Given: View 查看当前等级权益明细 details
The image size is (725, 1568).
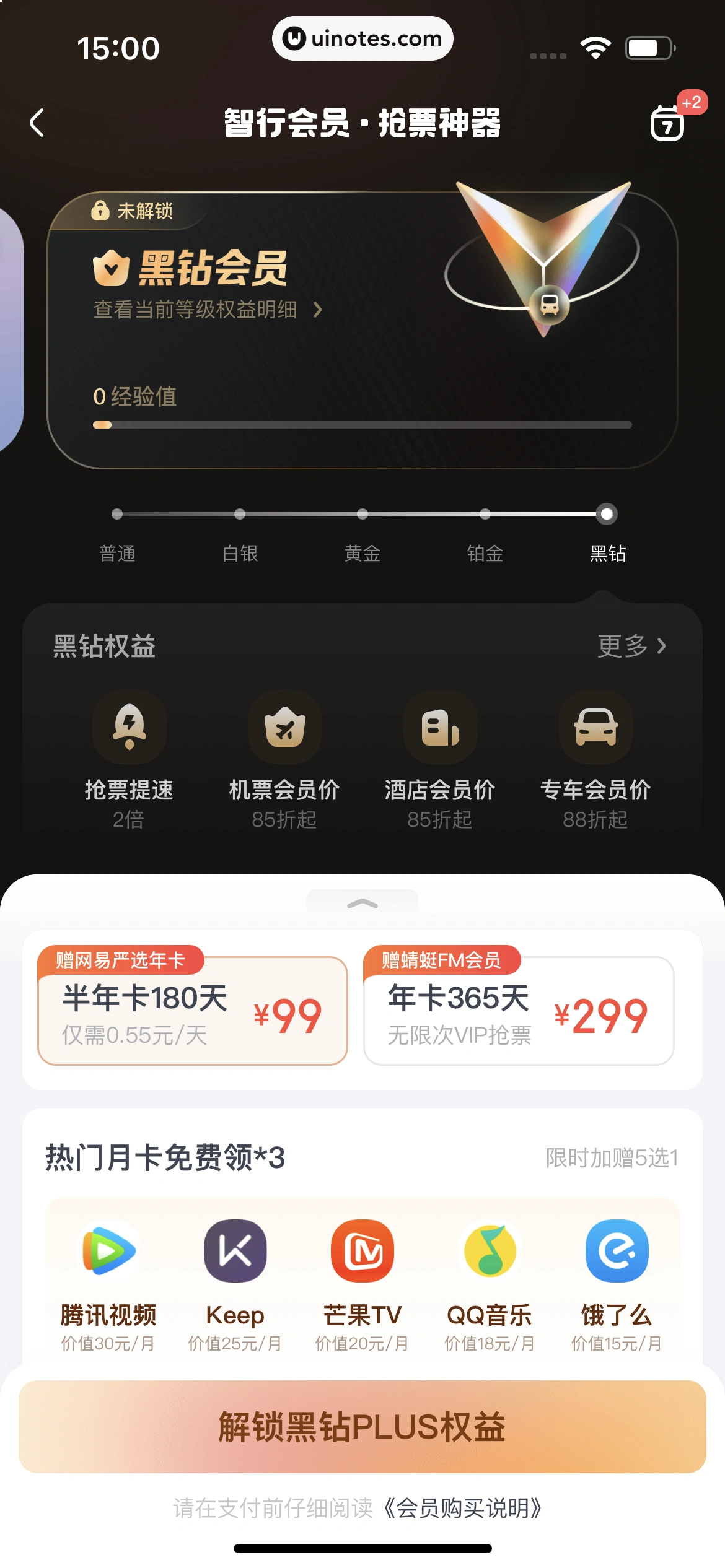Looking at the screenshot, I should point(208,310).
